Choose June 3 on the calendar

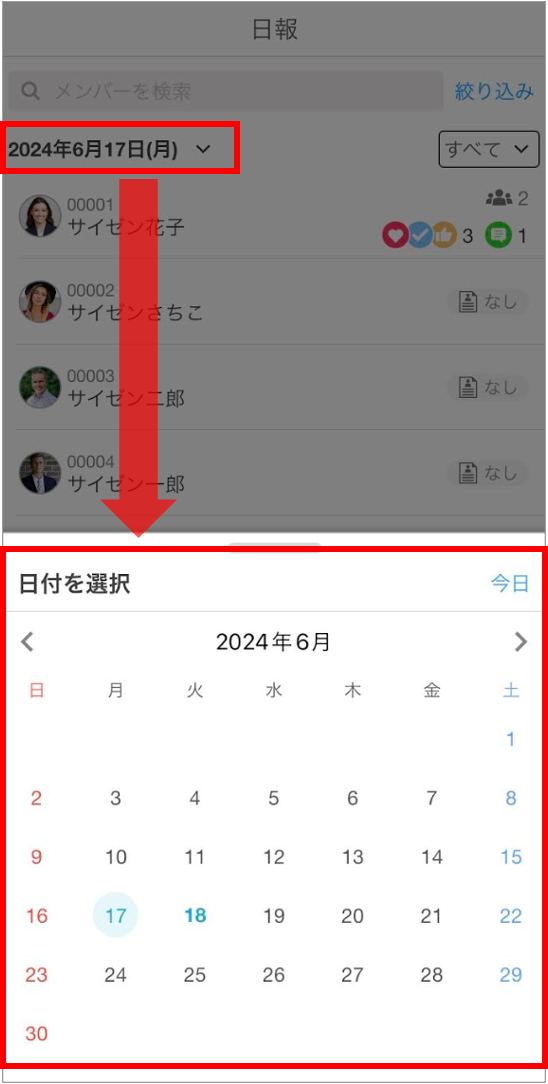click(x=115, y=799)
